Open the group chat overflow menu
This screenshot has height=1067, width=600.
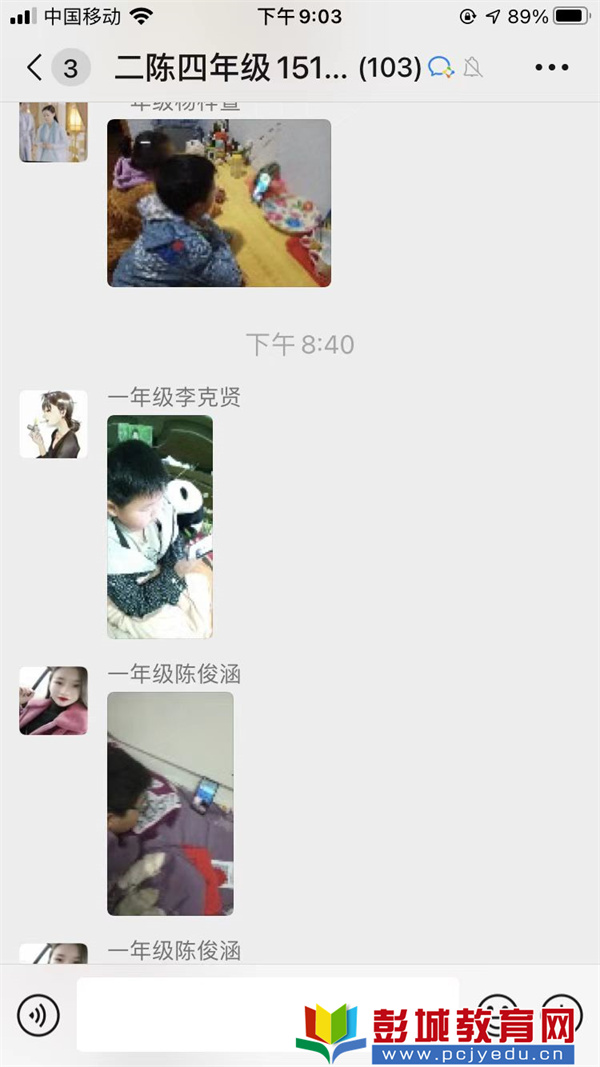(x=551, y=68)
